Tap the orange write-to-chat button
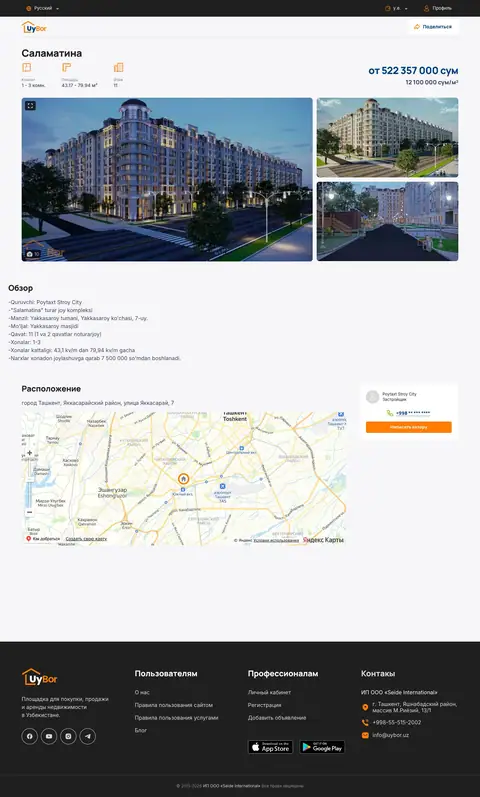 tap(409, 427)
